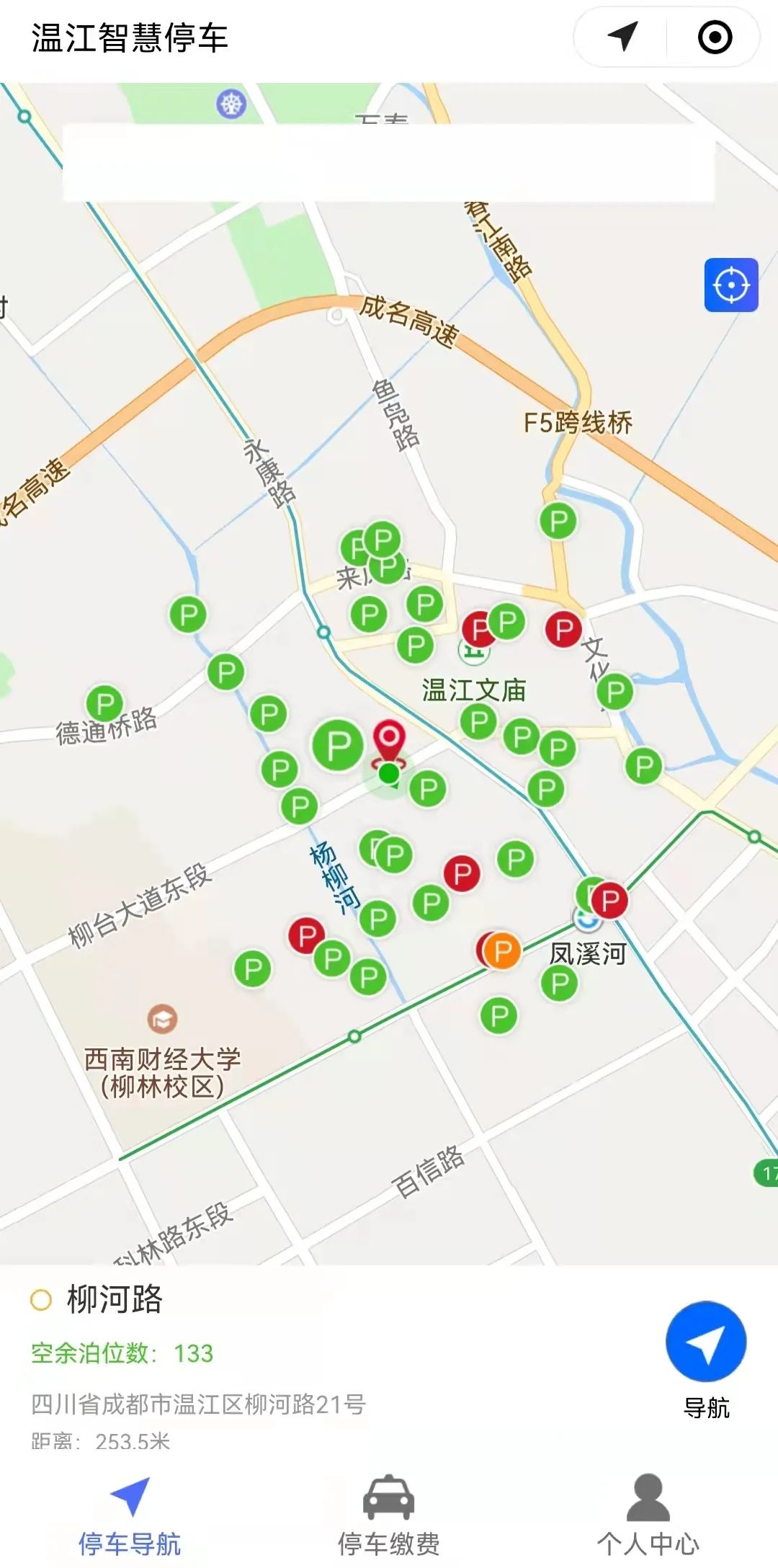Screen dimensions: 778x1568
Task: Open the 个人中心 tab
Action: (x=648, y=1515)
